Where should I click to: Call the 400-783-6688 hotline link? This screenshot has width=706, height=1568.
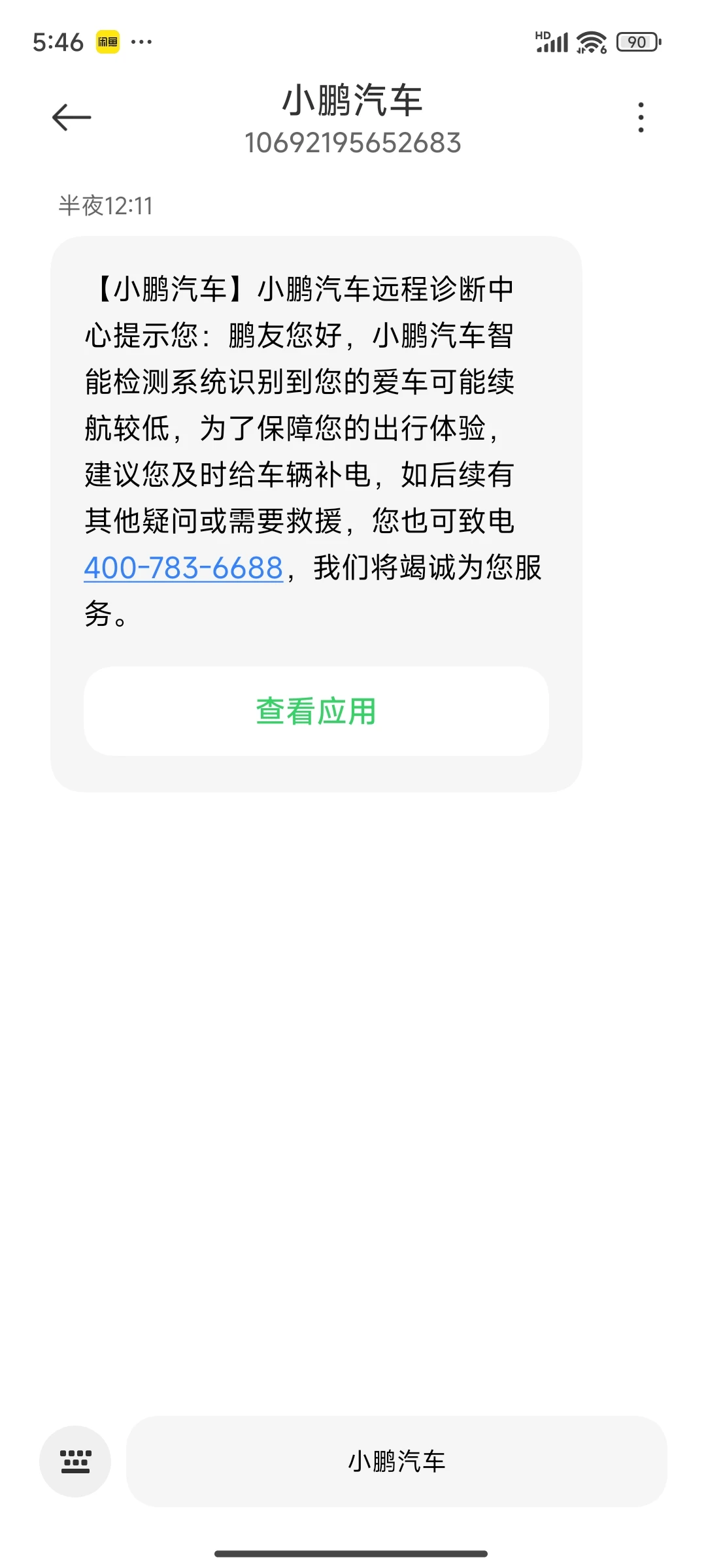click(x=184, y=568)
